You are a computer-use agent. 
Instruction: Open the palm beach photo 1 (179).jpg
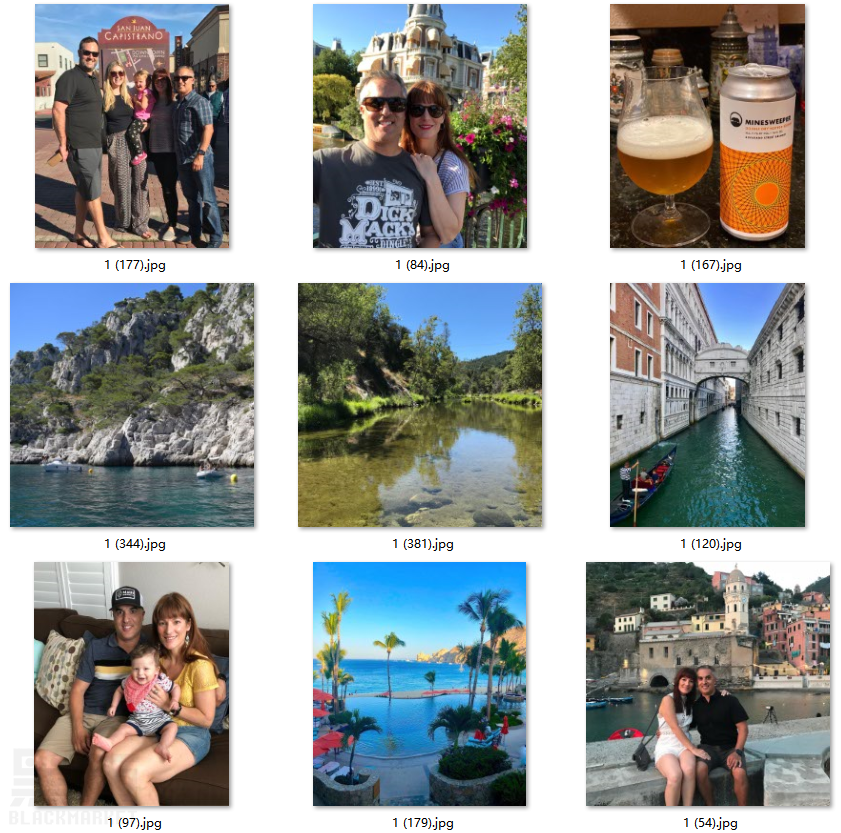coord(420,684)
